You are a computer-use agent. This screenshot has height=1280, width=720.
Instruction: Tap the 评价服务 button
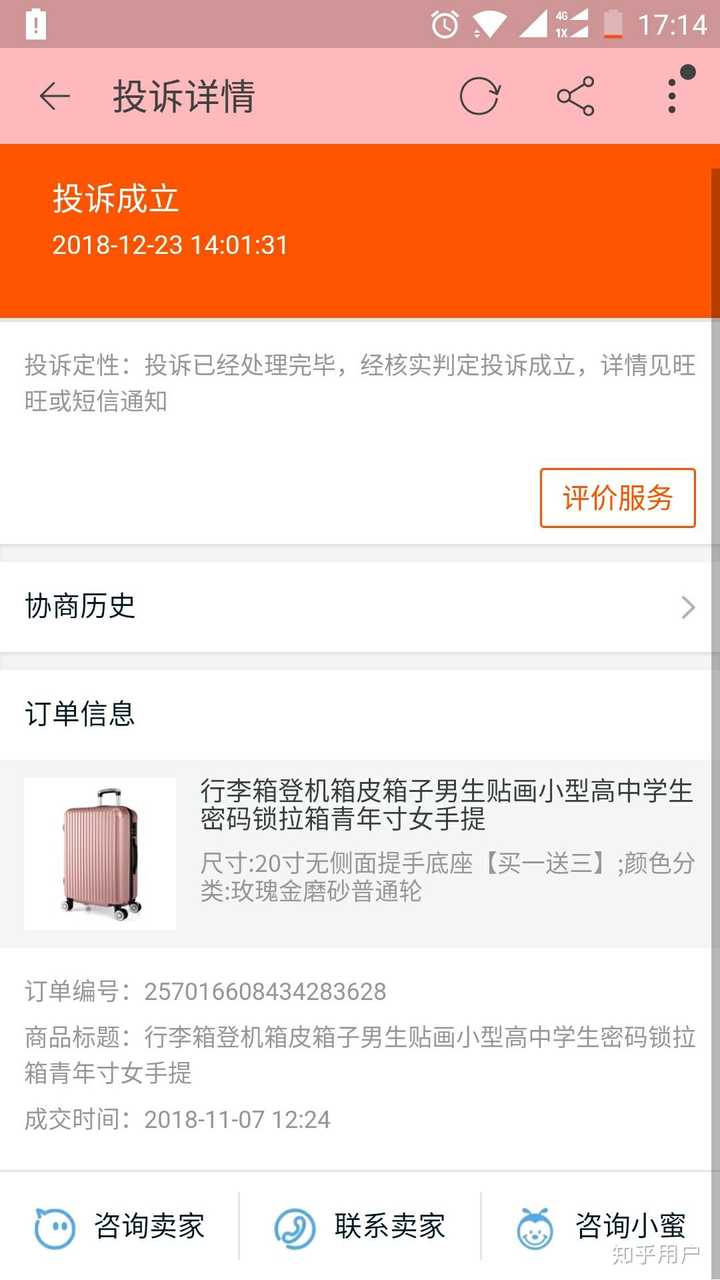617,497
